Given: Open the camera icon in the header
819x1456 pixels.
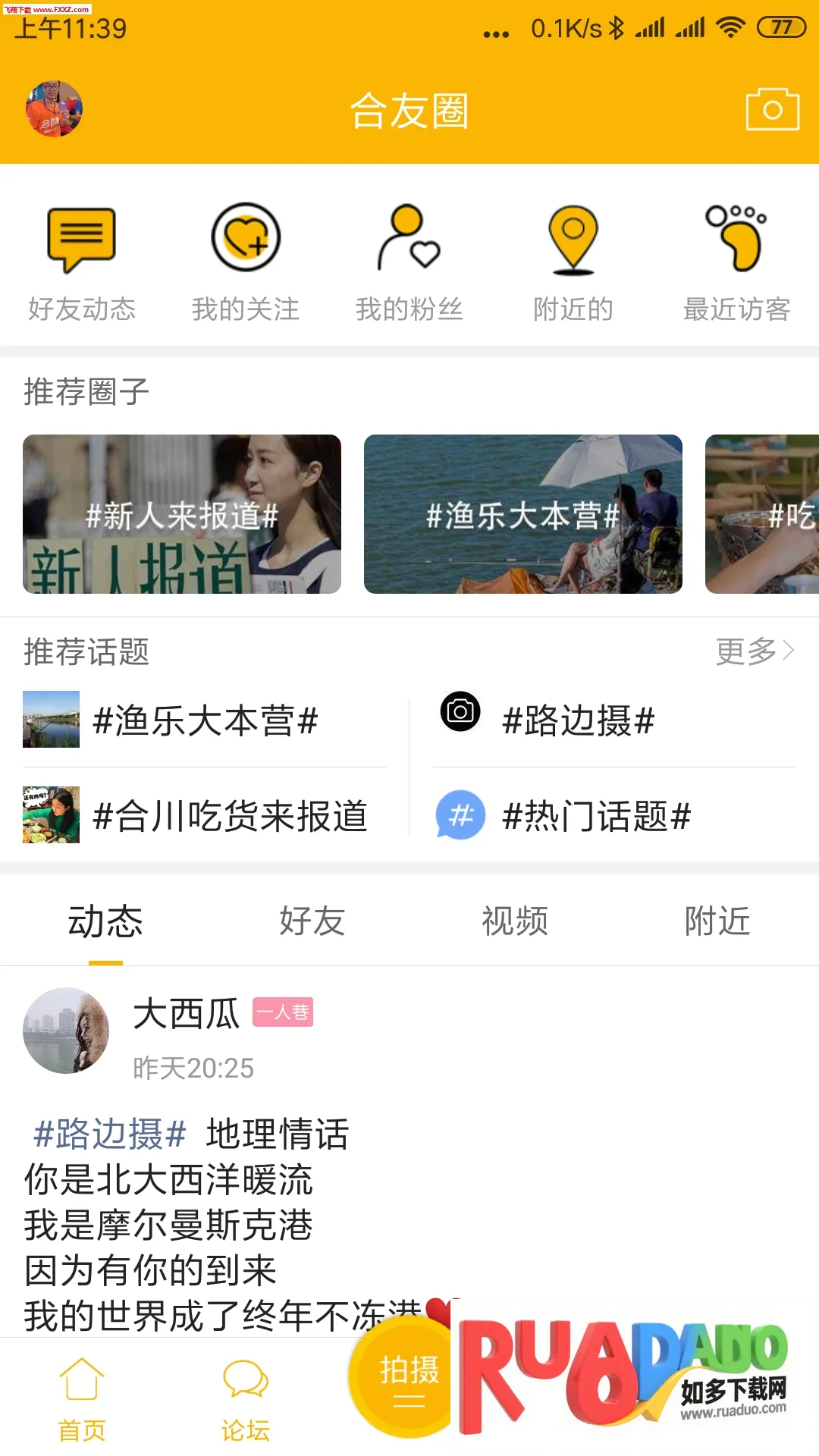Looking at the screenshot, I should click(x=772, y=110).
